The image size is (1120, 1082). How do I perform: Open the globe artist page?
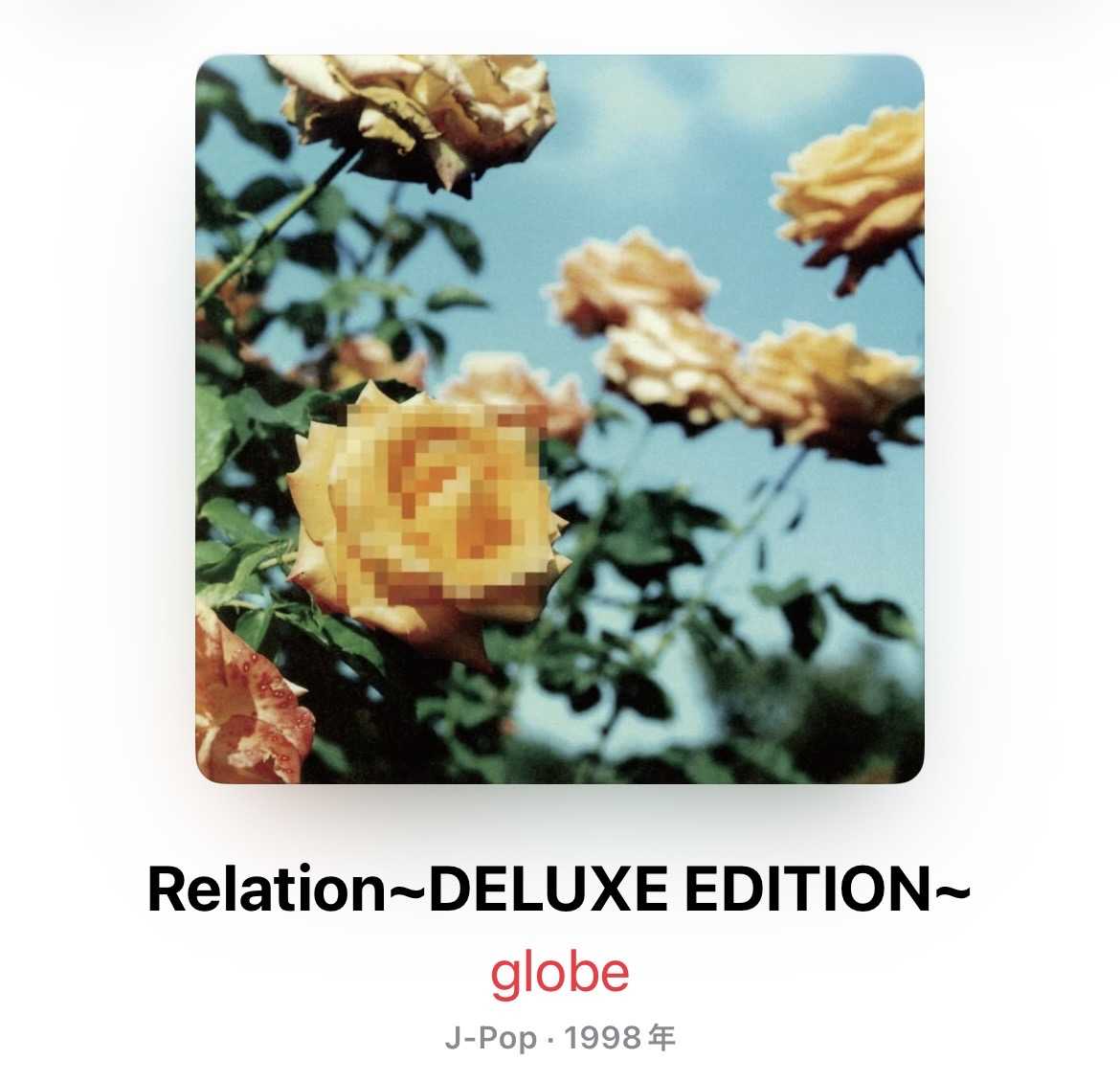click(560, 973)
